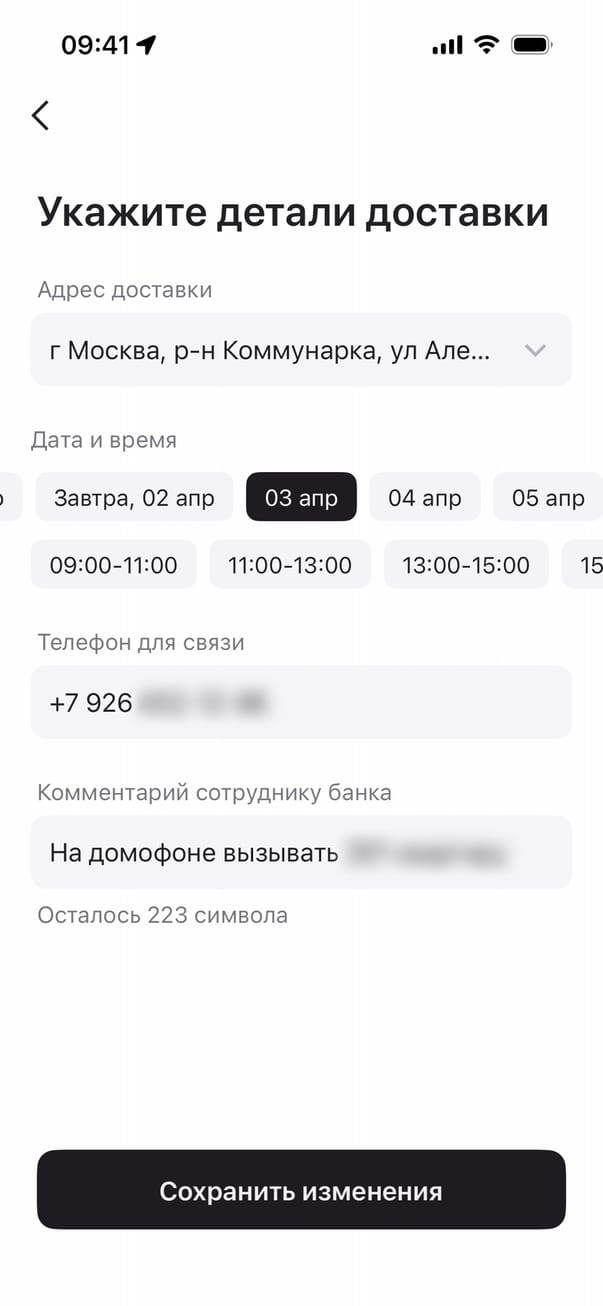Pick the 04 апр delivery date

(425, 497)
